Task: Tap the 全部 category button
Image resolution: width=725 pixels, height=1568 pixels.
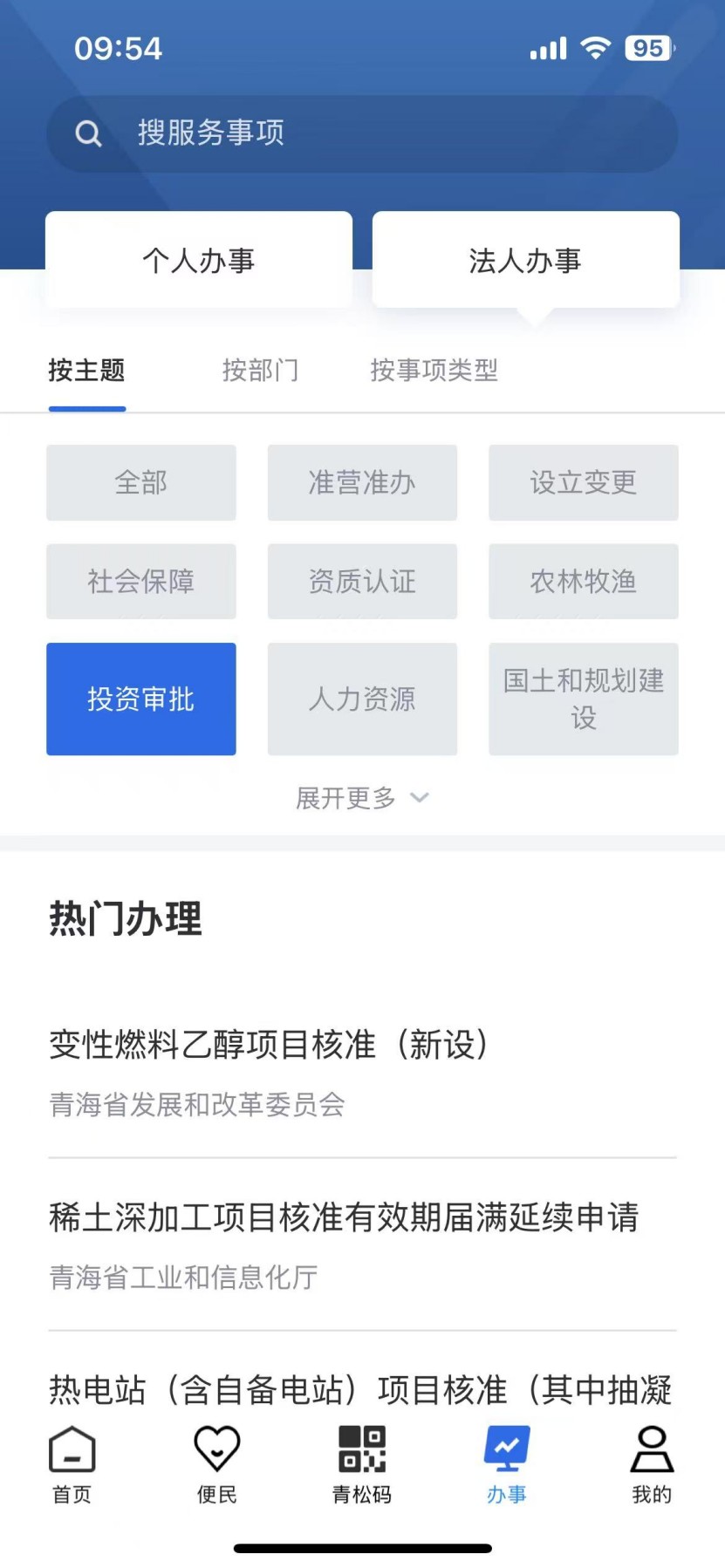Action: pos(140,482)
